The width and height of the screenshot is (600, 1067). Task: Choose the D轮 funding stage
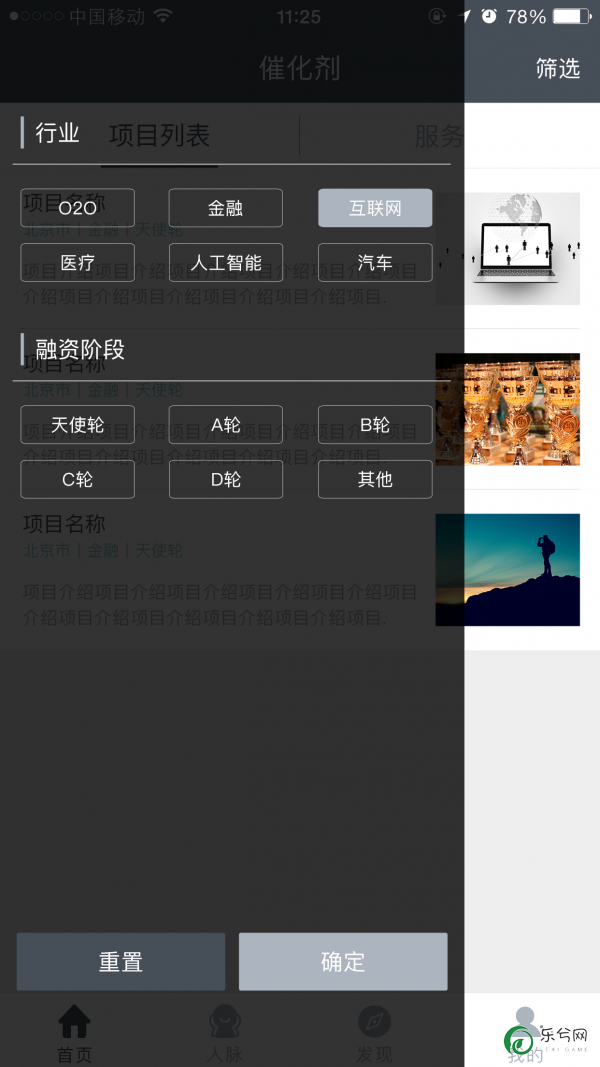(x=225, y=479)
